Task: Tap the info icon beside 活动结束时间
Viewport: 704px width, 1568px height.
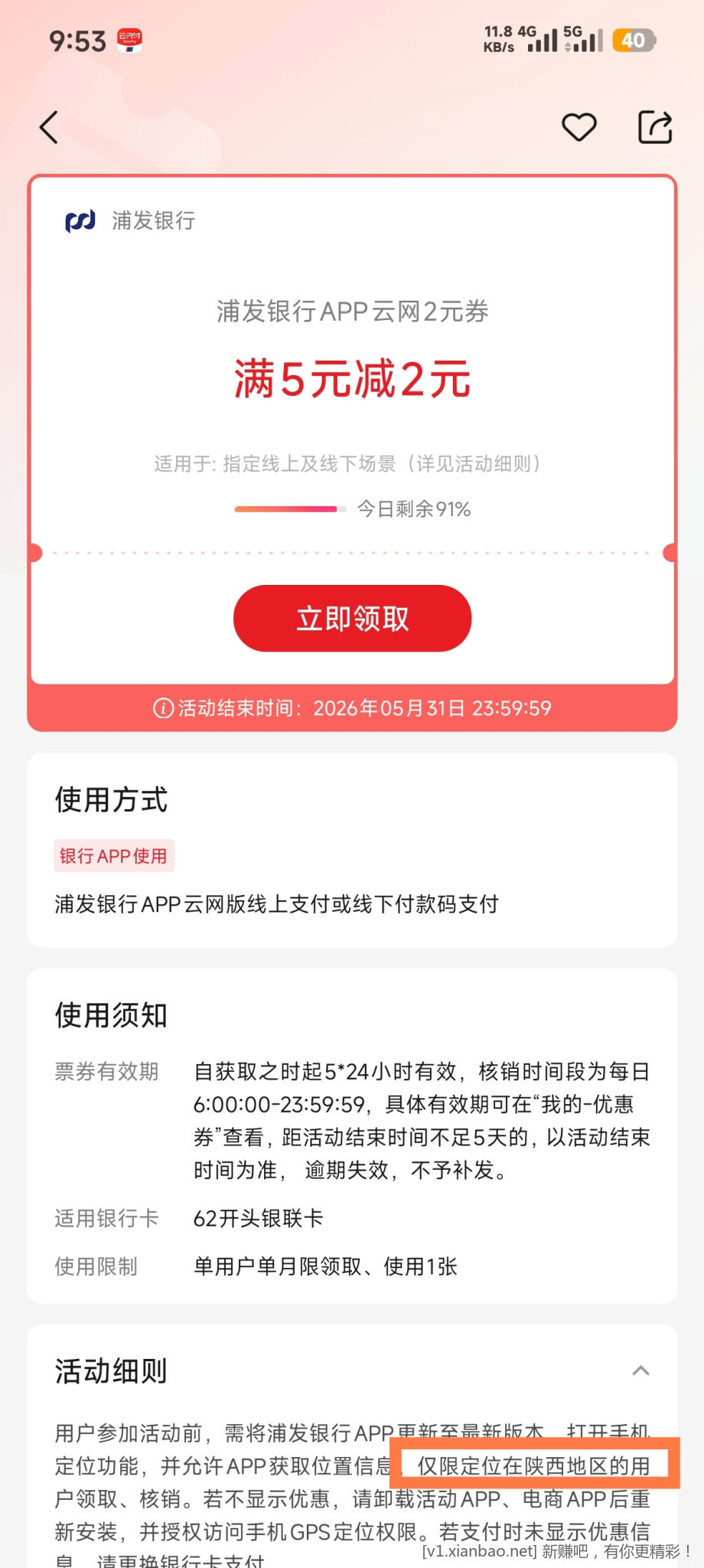Action: (163, 708)
